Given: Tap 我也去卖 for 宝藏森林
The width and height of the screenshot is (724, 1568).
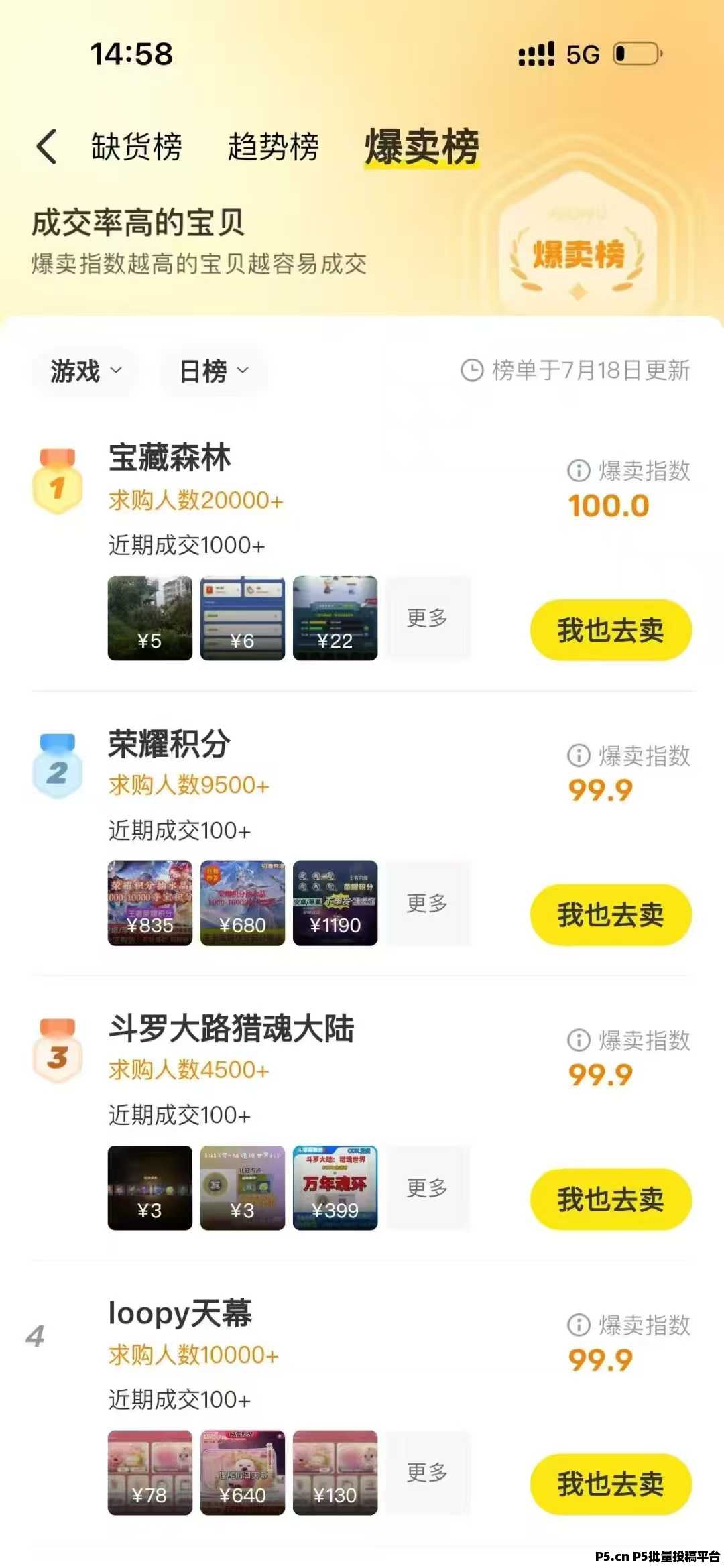Looking at the screenshot, I should (x=611, y=629).
